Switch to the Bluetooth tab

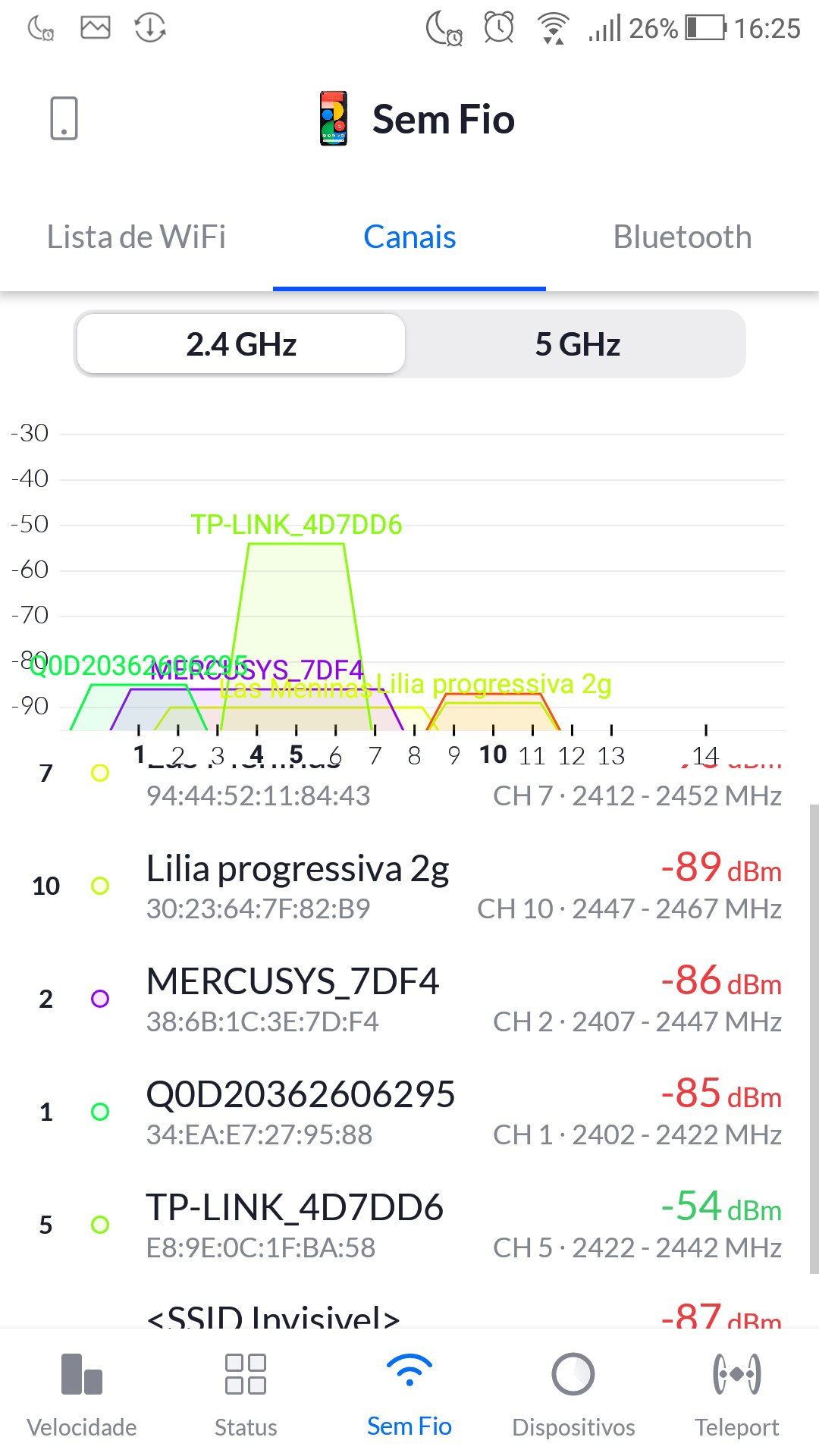pyautogui.click(x=682, y=237)
